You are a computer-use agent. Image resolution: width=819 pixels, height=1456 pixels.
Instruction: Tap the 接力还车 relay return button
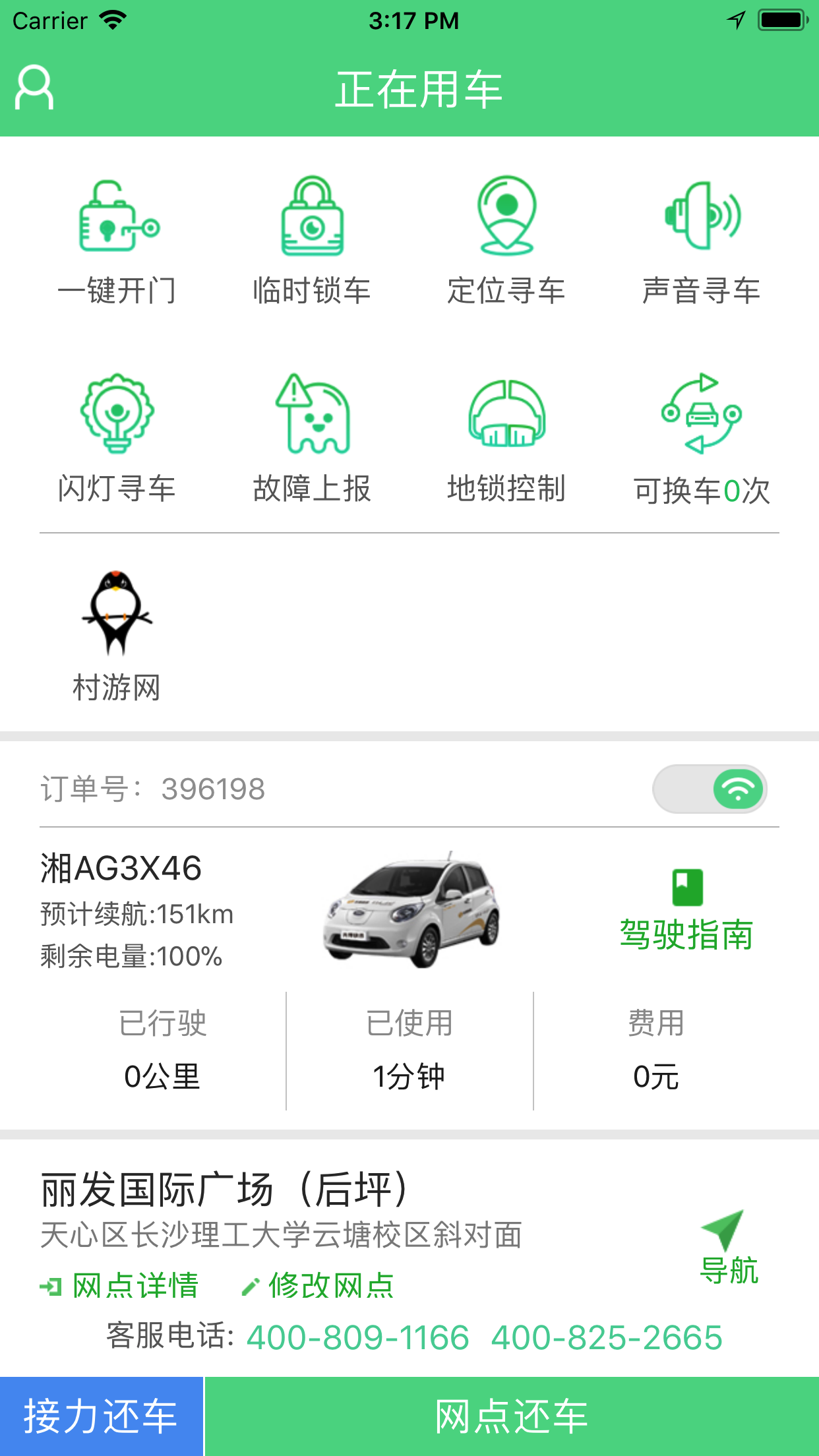click(x=101, y=1416)
